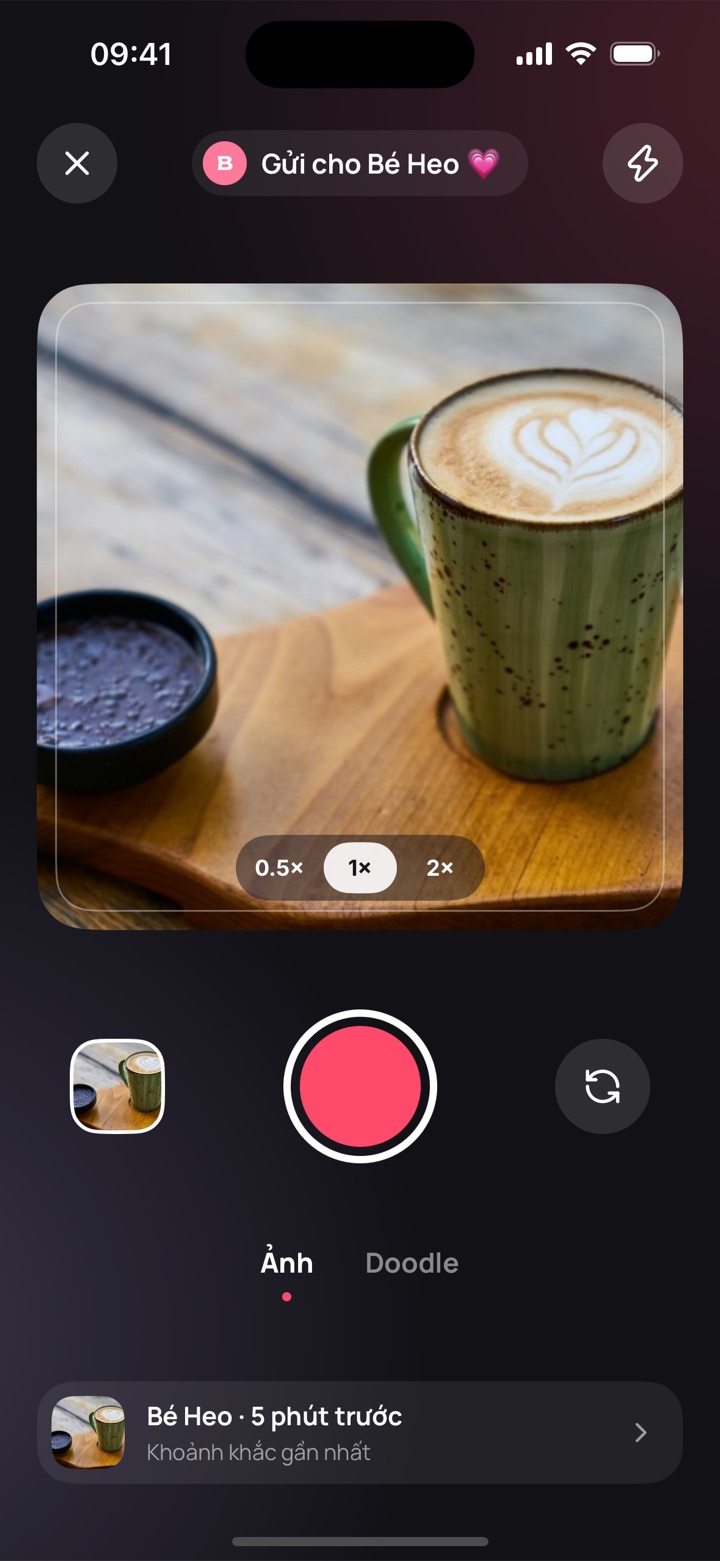Screen dimensions: 720x1561
Task: Switch to the Ảnh mode
Action: (287, 1263)
